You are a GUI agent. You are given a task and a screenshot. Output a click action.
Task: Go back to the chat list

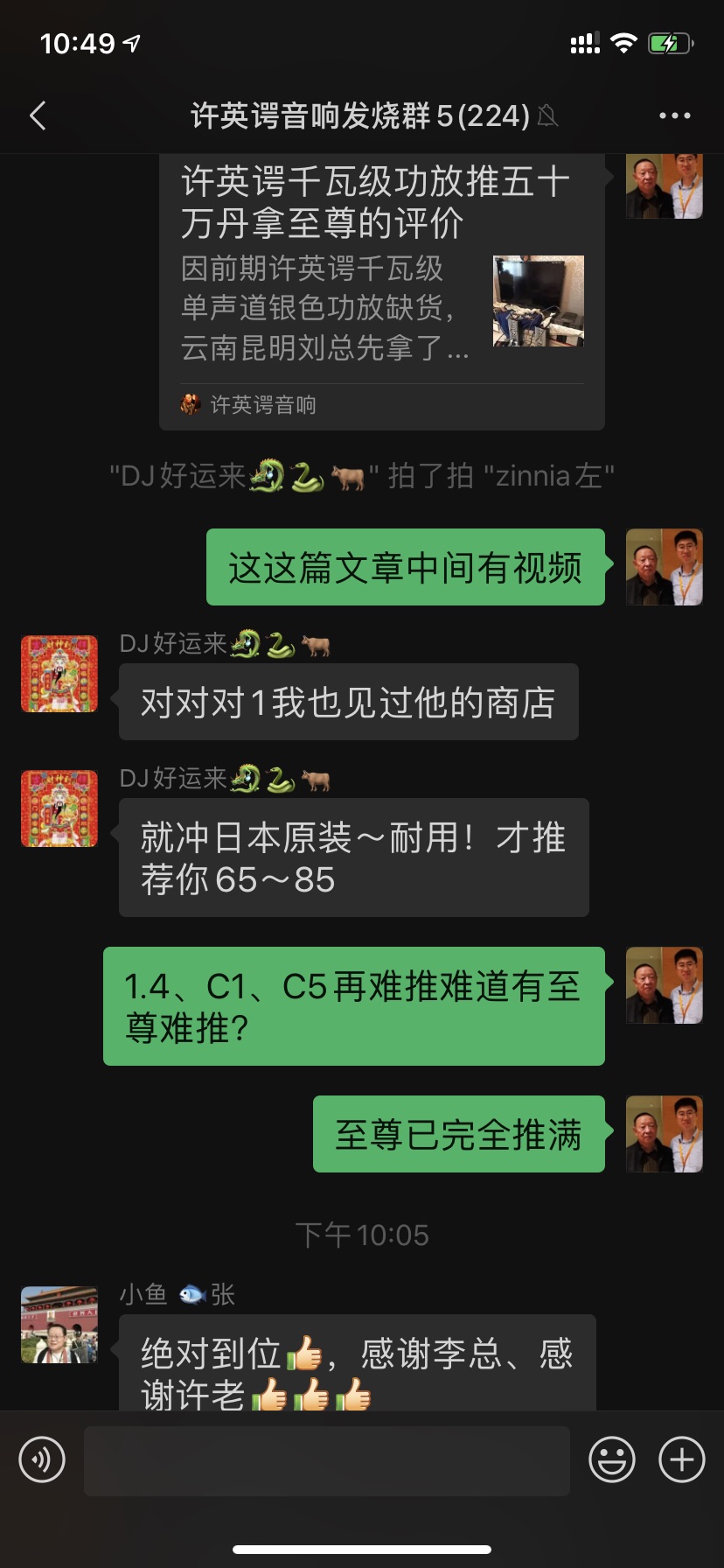point(38,115)
